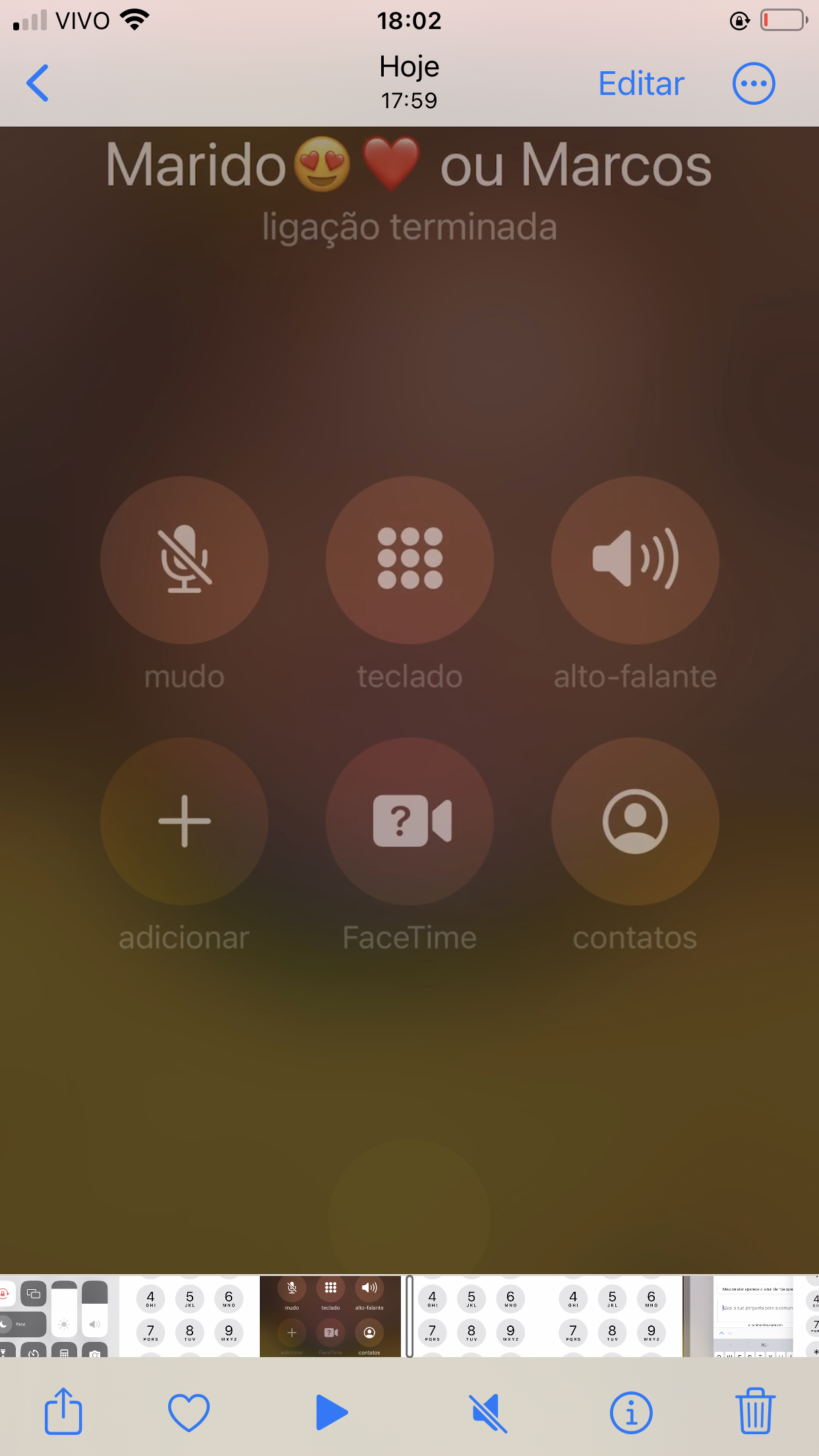Screen dimensions: 819x1456
Task: Open the info details for this video
Action: 631,1412
